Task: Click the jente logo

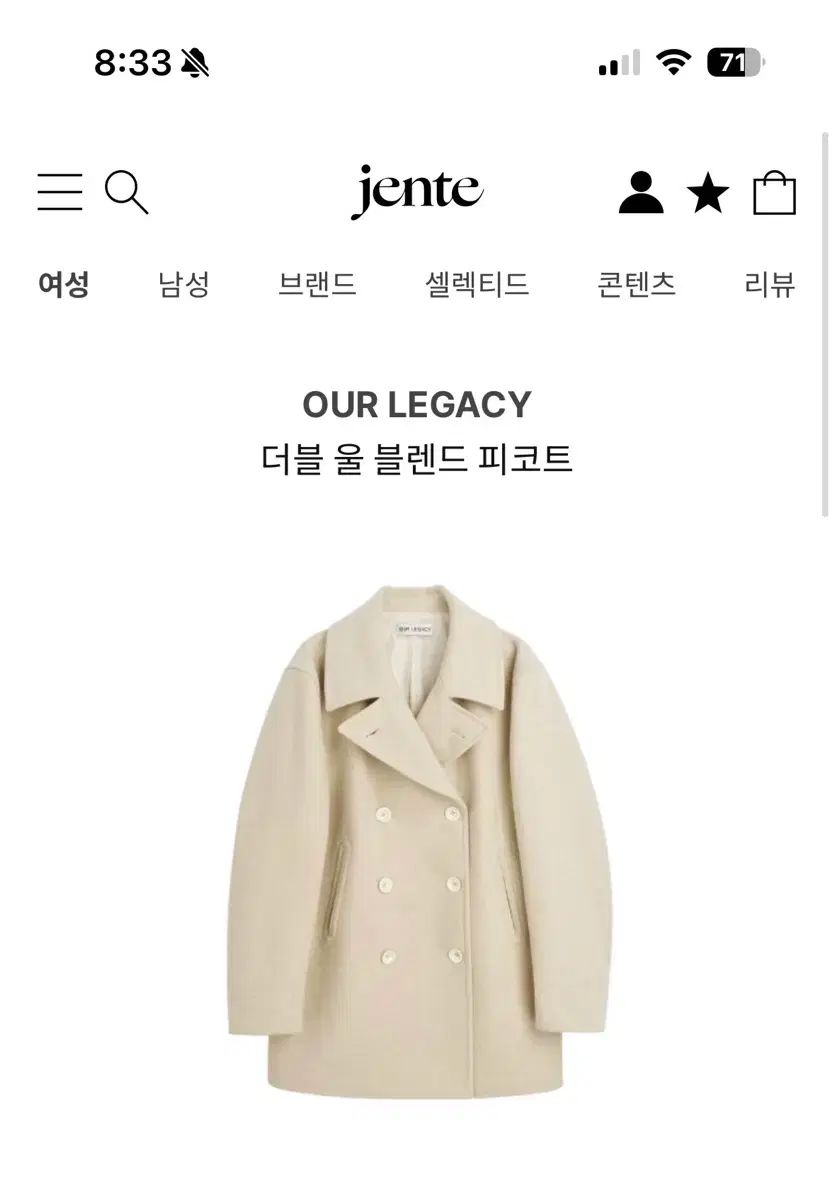Action: click(x=417, y=191)
